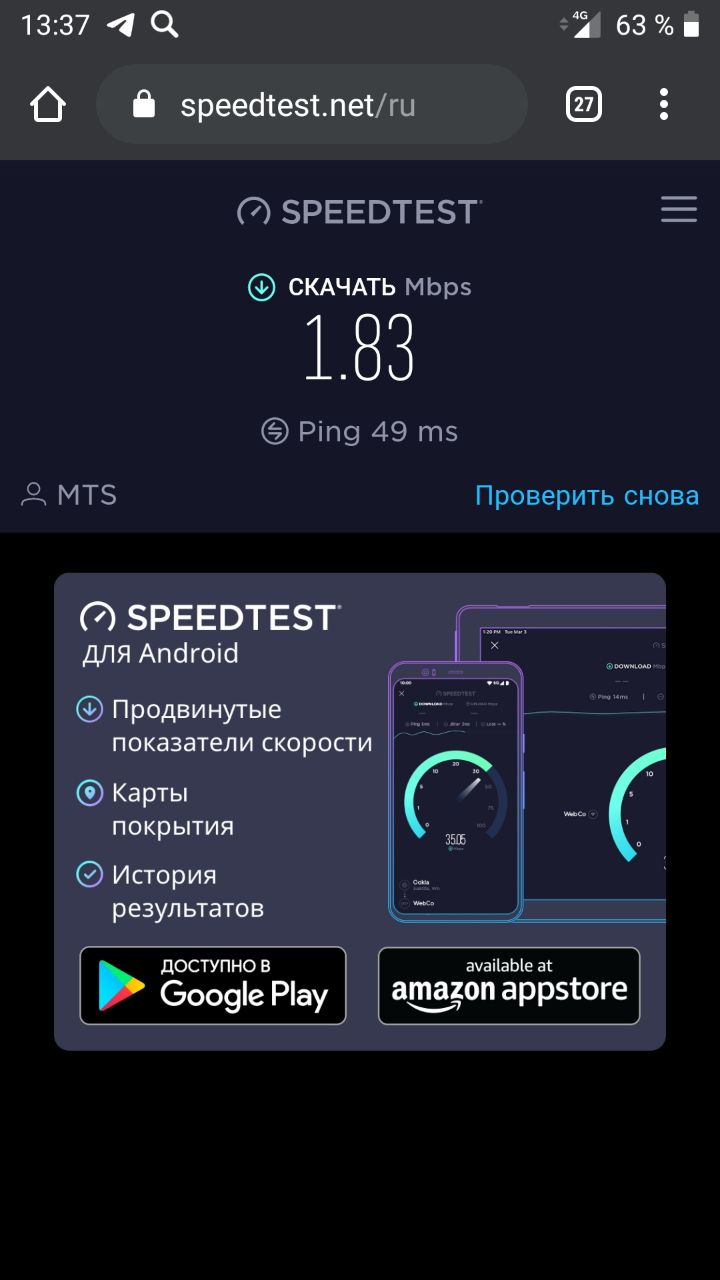720x1280 pixels.
Task: Open the Google Play download badge
Action: point(213,986)
